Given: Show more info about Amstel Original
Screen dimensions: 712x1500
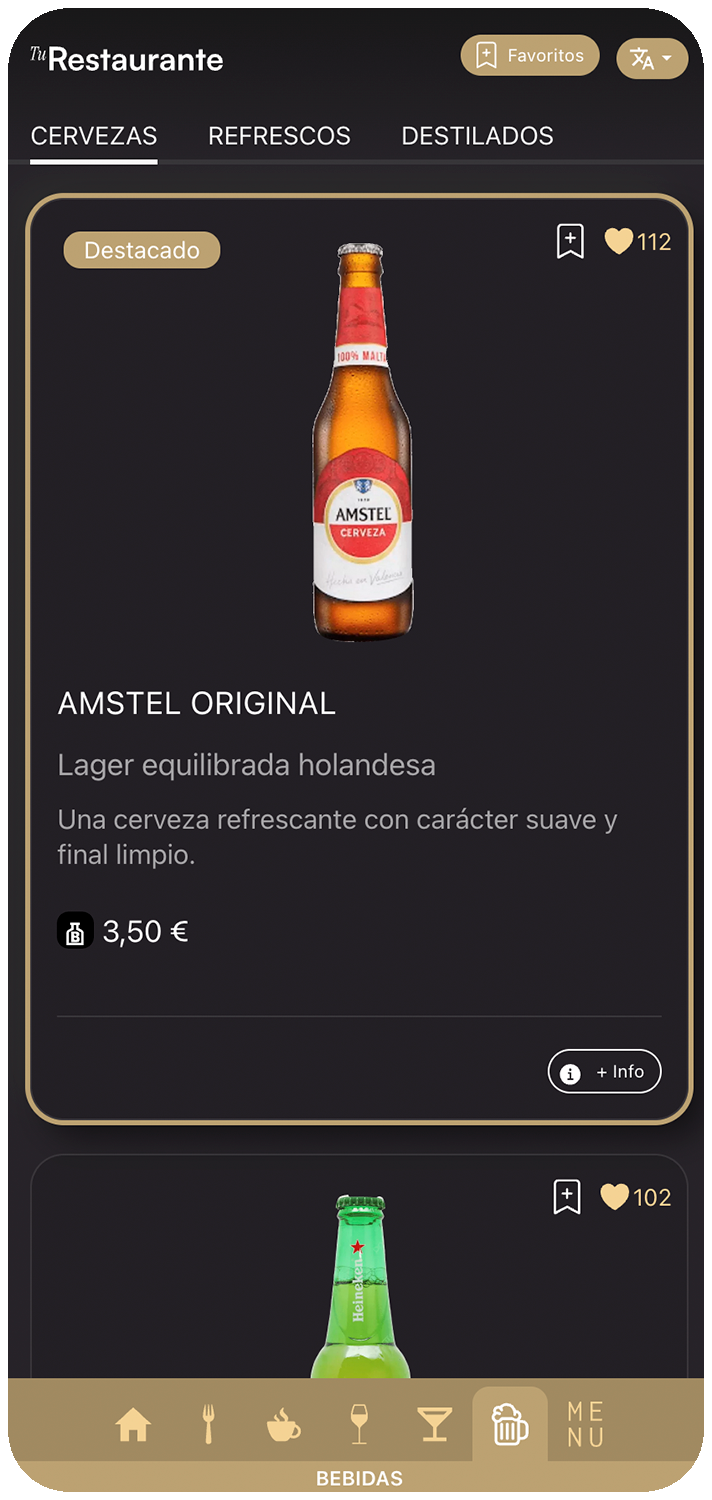Looking at the screenshot, I should [604, 1072].
